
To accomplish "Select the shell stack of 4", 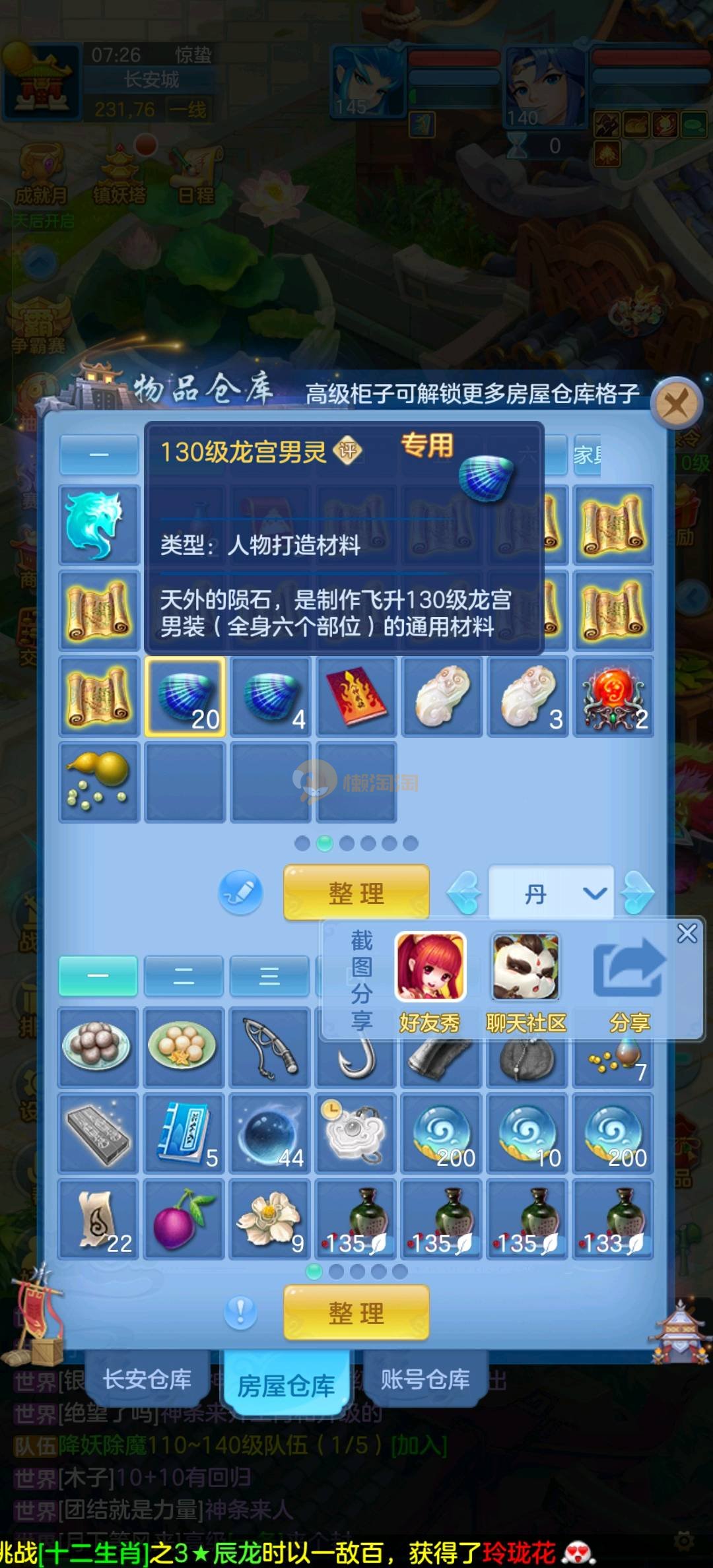I will pyautogui.click(x=271, y=697).
